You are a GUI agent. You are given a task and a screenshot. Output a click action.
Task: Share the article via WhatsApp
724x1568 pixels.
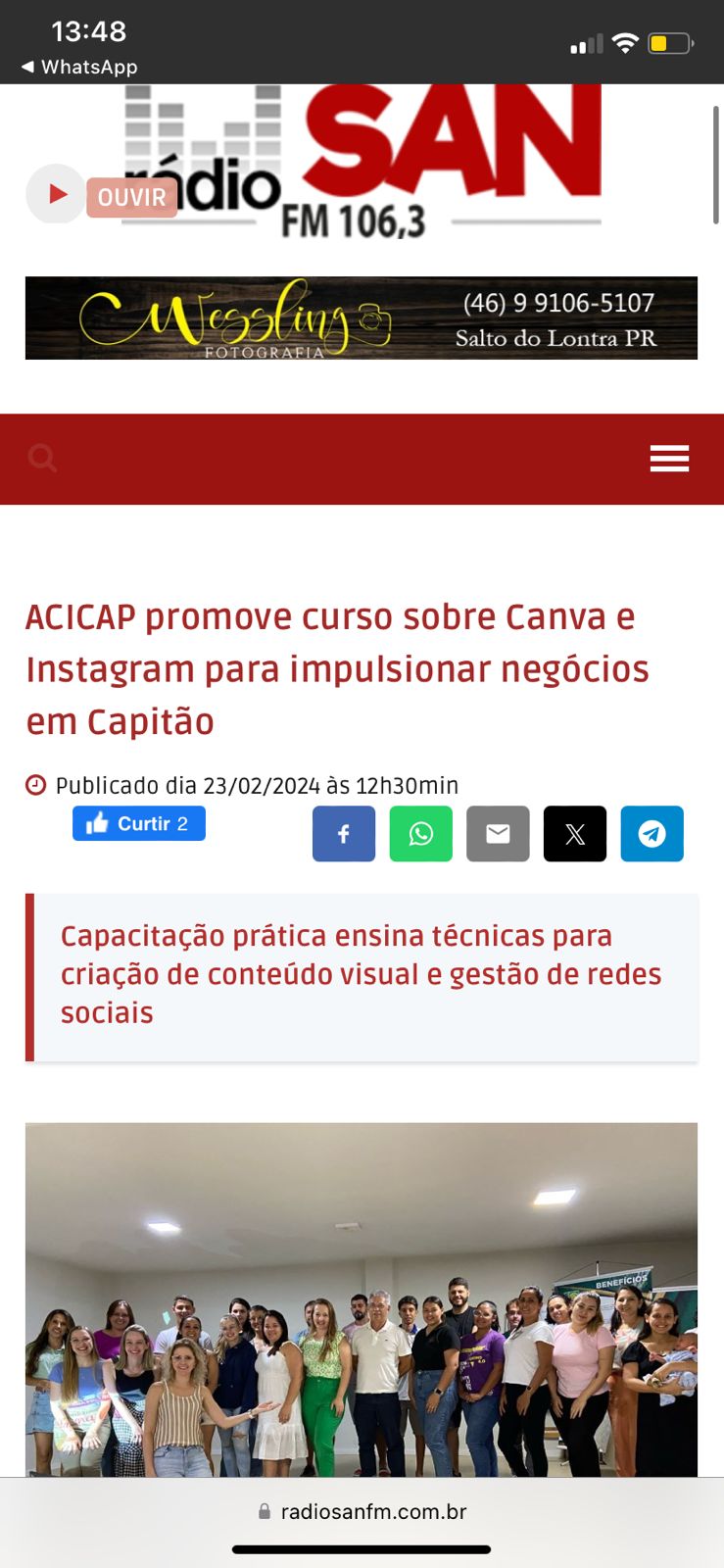point(421,834)
